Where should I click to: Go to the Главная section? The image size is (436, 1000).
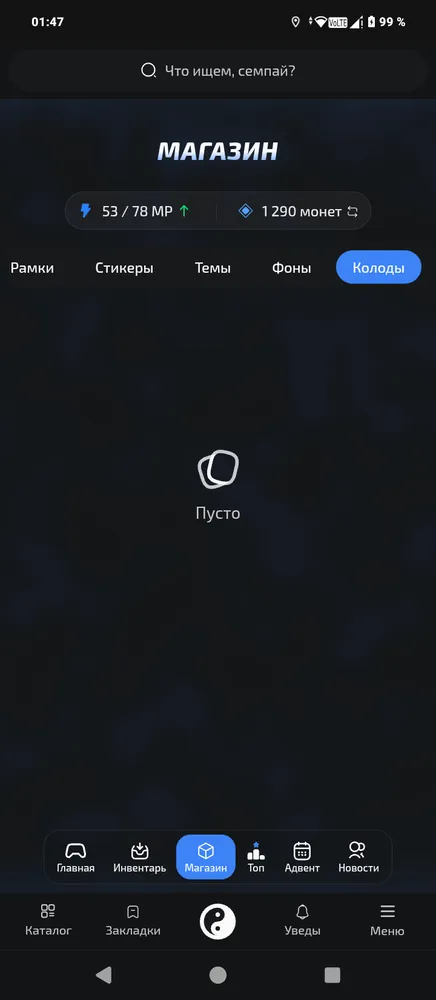click(x=75, y=858)
